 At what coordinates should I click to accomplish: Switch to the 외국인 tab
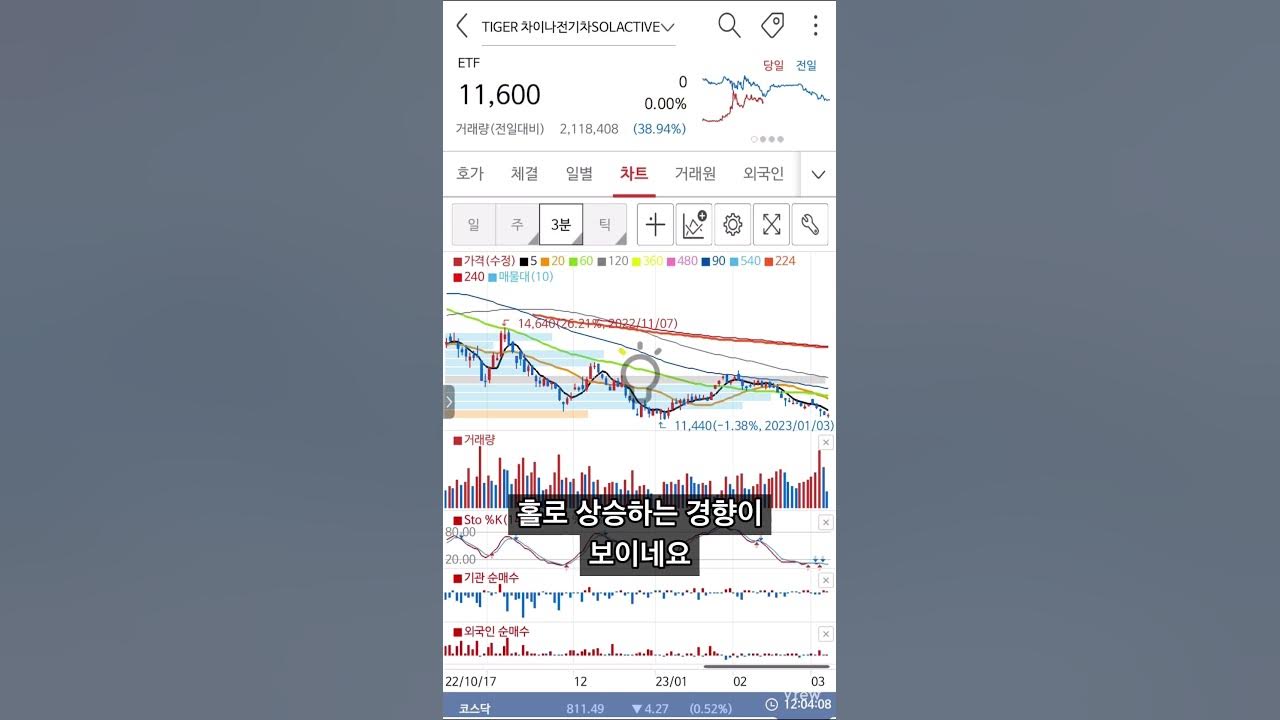pyautogui.click(x=763, y=174)
